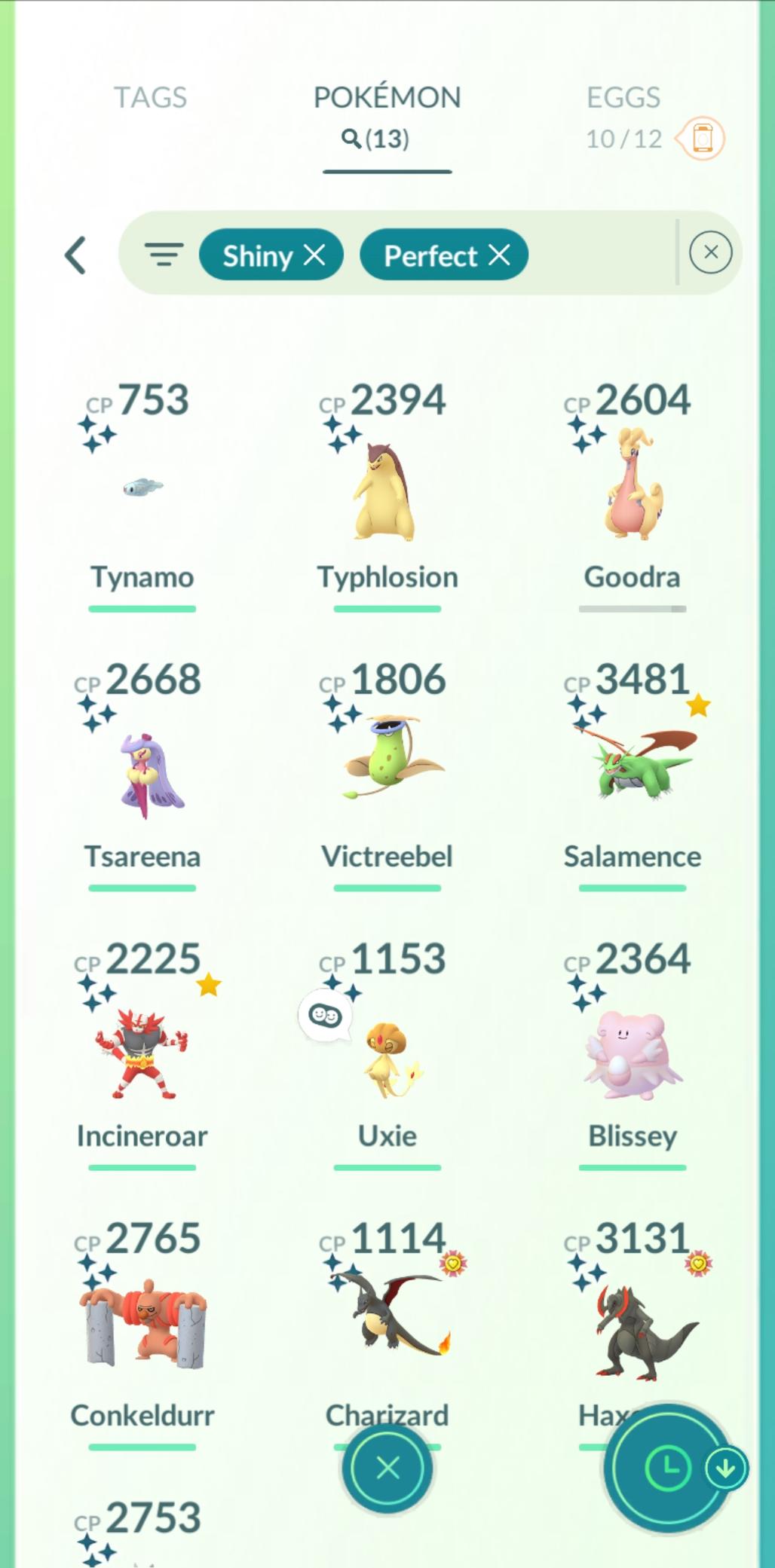The image size is (775, 1568).
Task: Switch to the Eggs tab
Action: coord(623,98)
